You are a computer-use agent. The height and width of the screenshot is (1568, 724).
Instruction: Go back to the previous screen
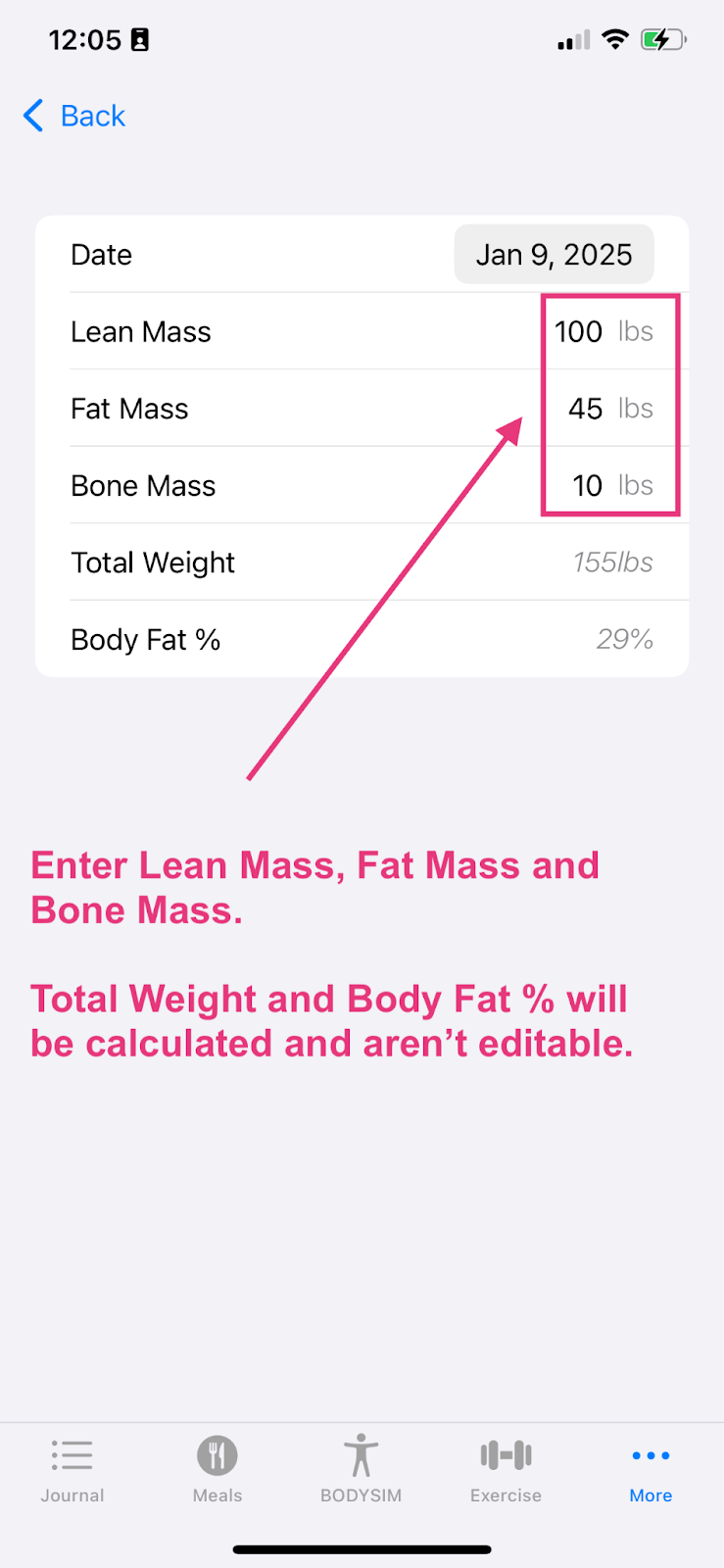coord(74,116)
